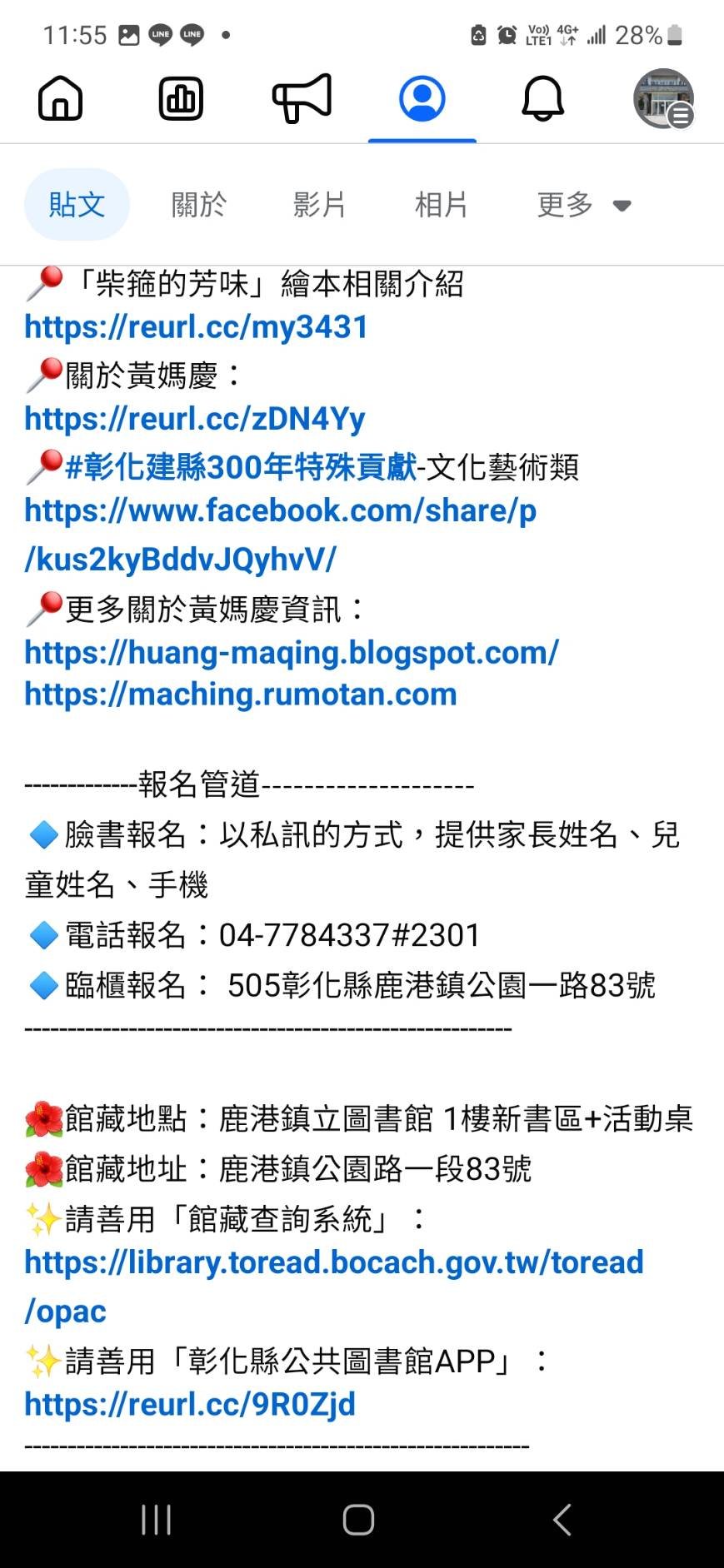Switch to the 影片 tab

click(x=319, y=205)
